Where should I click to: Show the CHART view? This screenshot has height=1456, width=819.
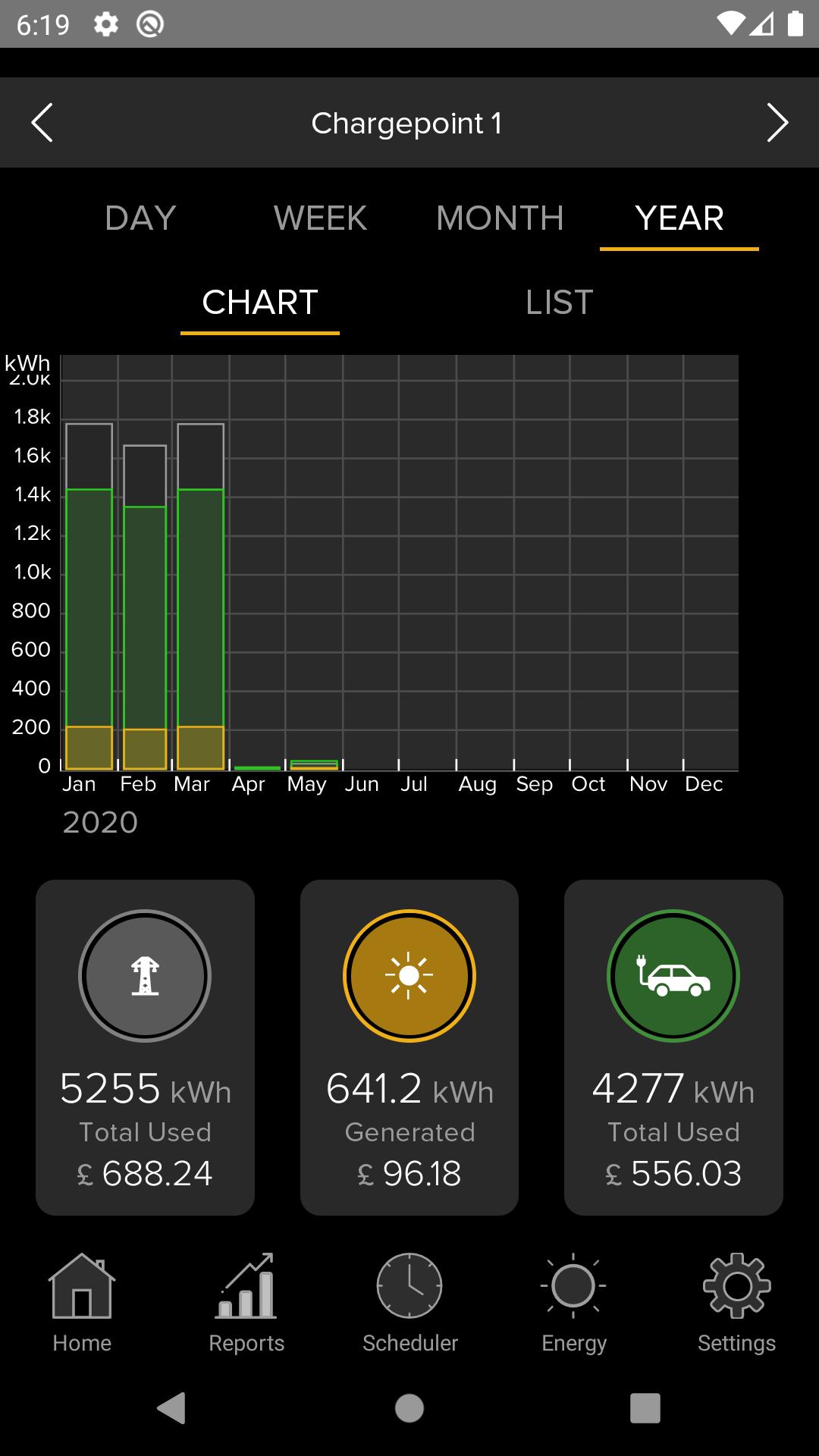click(x=260, y=303)
